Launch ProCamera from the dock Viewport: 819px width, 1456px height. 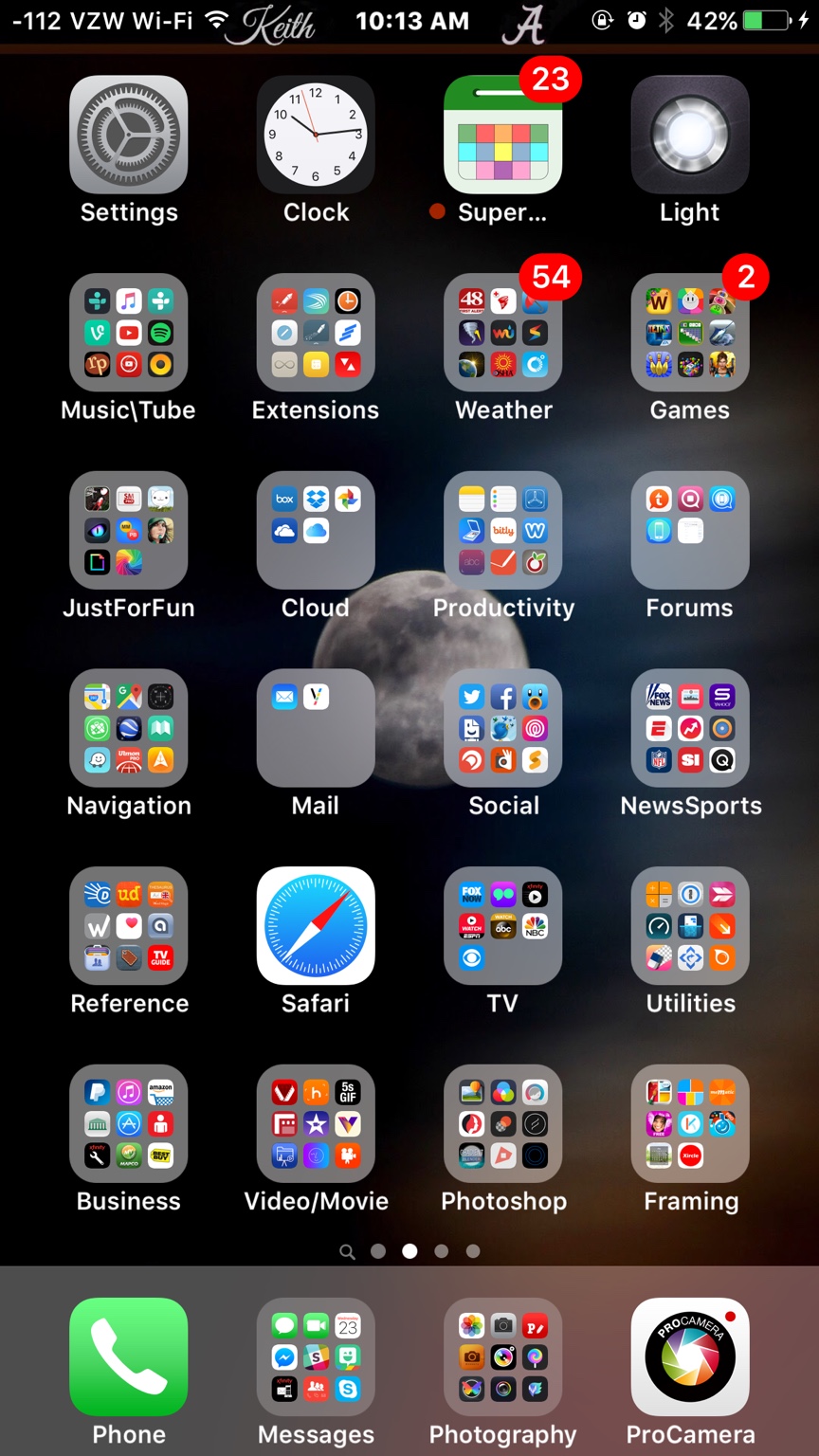(690, 1356)
